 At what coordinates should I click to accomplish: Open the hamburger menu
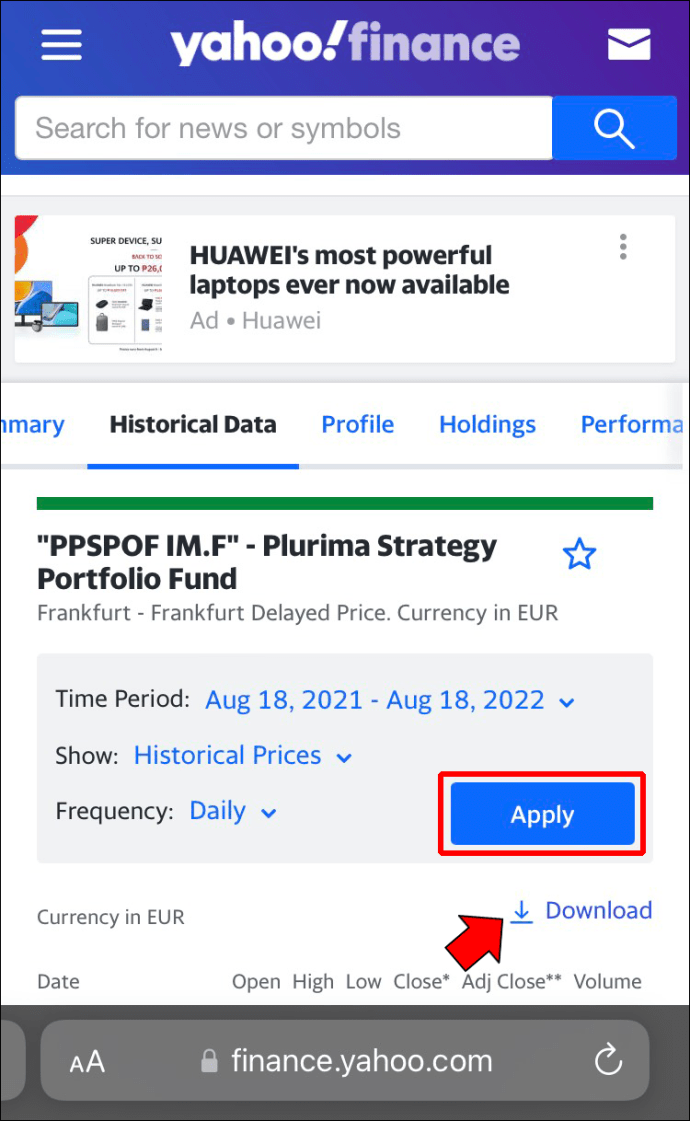(61, 45)
